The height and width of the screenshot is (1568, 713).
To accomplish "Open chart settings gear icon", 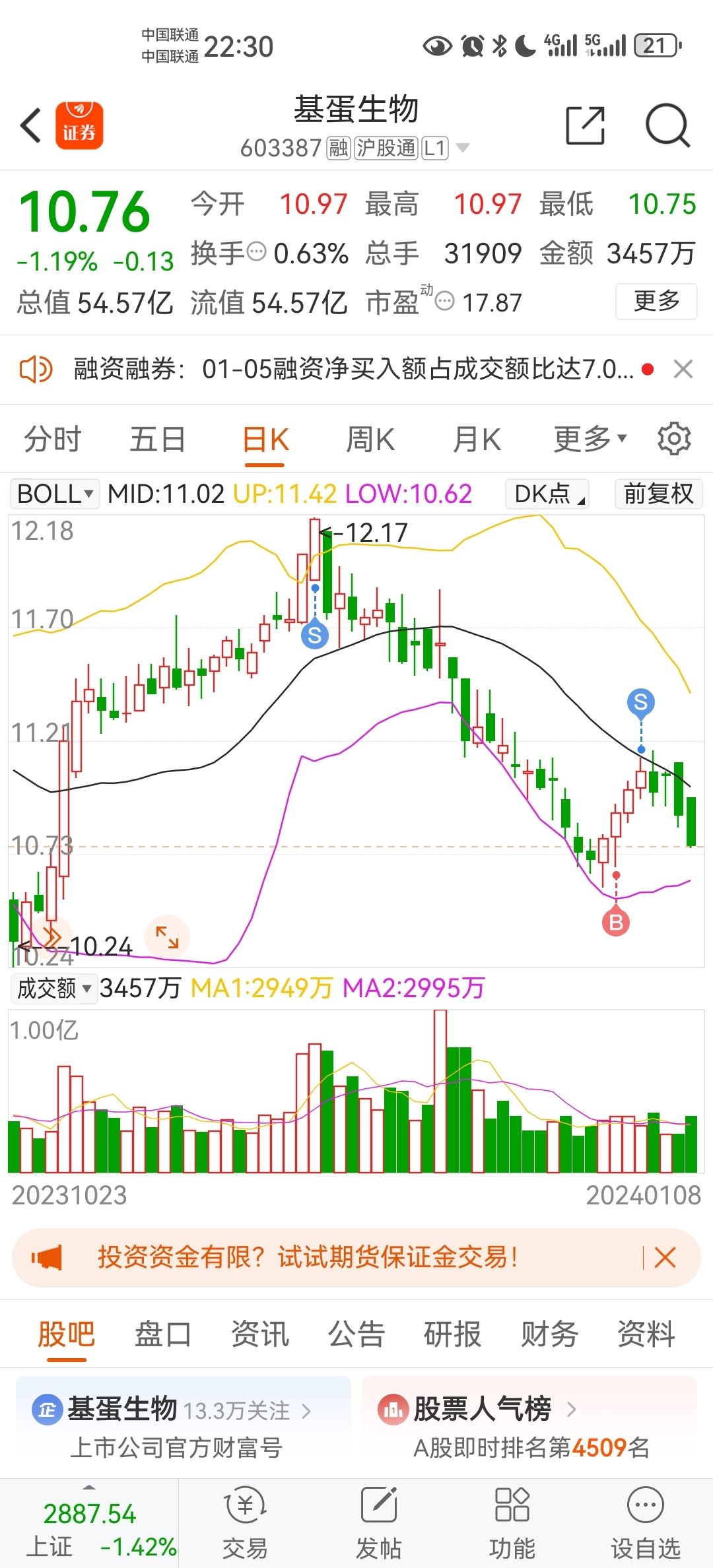I will [x=674, y=439].
